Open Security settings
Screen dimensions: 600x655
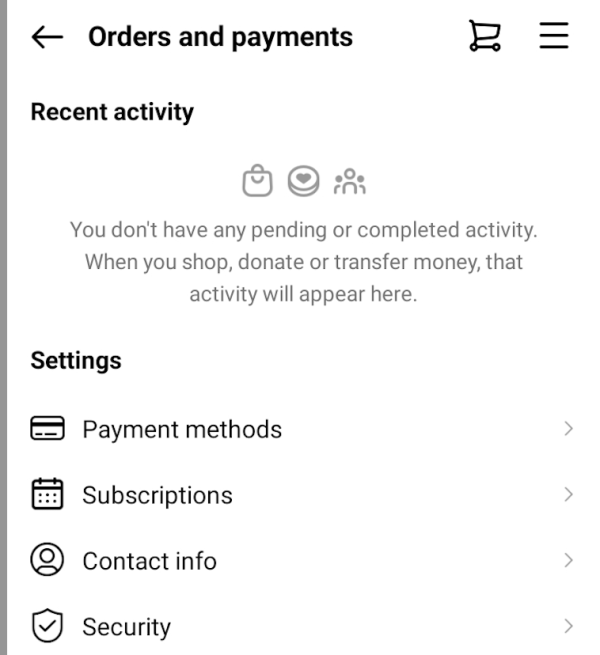click(126, 627)
